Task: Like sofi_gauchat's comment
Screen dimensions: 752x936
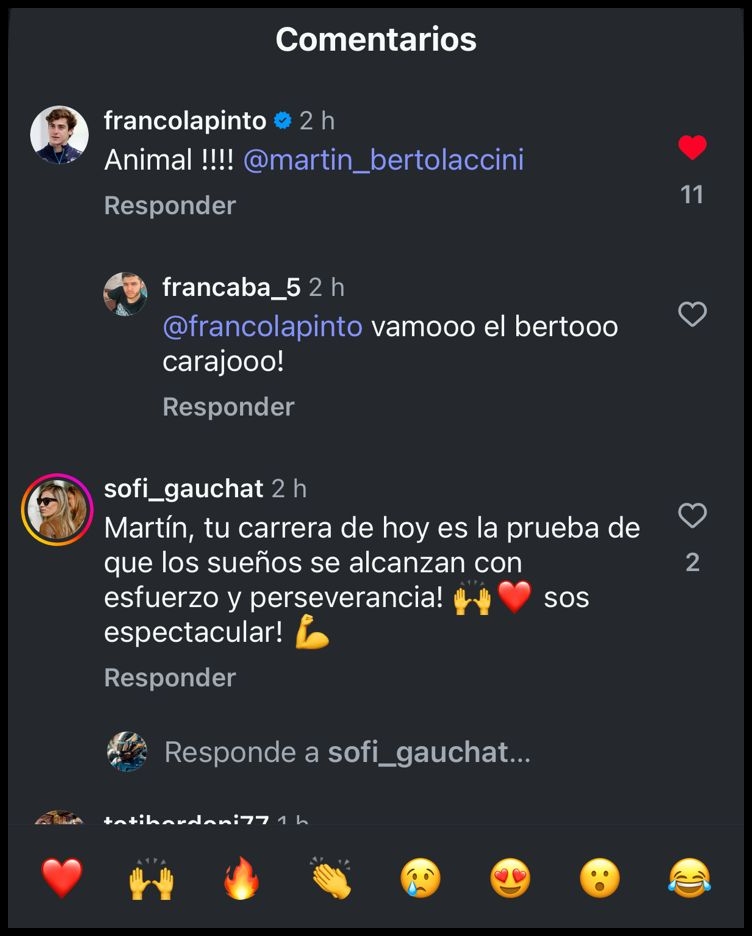Action: pyautogui.click(x=692, y=516)
